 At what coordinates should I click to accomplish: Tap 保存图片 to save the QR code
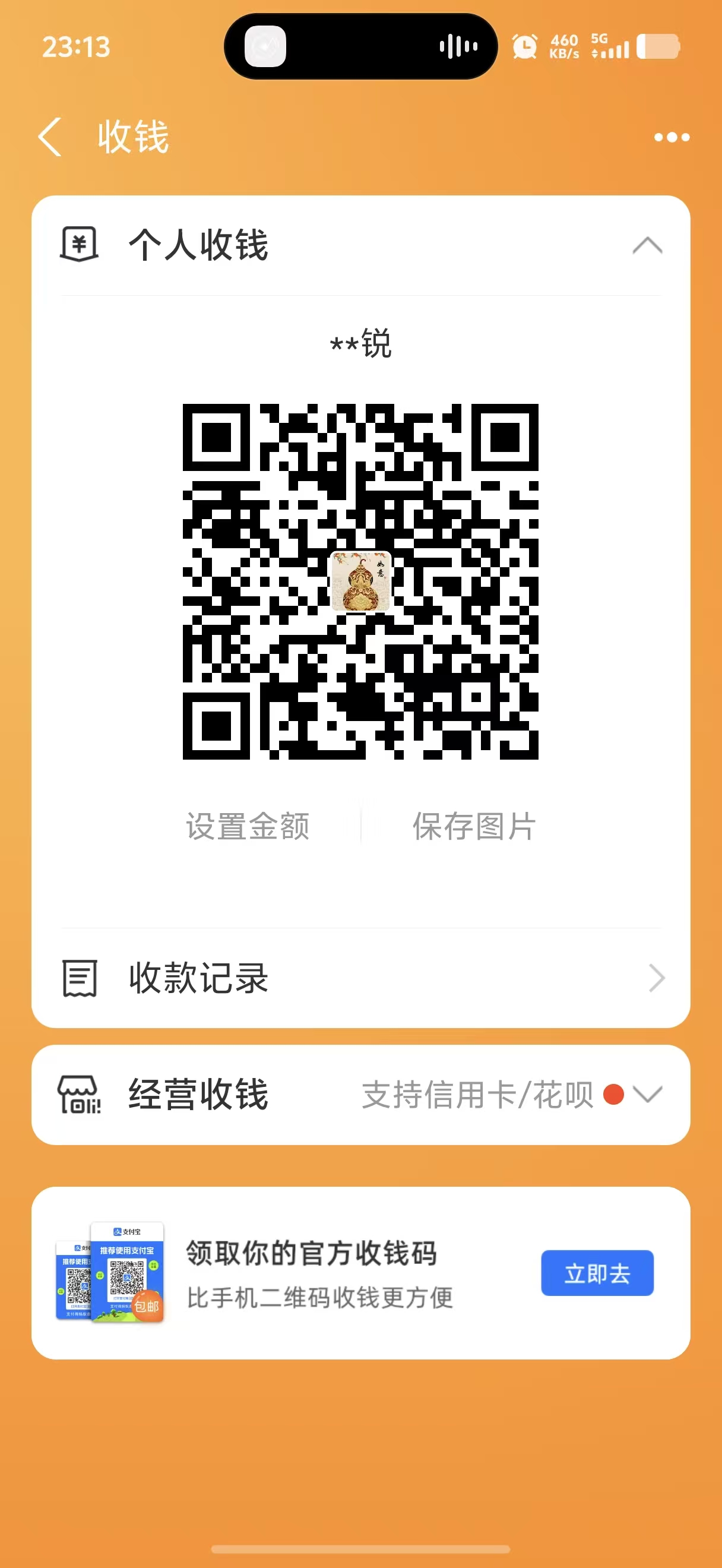(x=474, y=826)
